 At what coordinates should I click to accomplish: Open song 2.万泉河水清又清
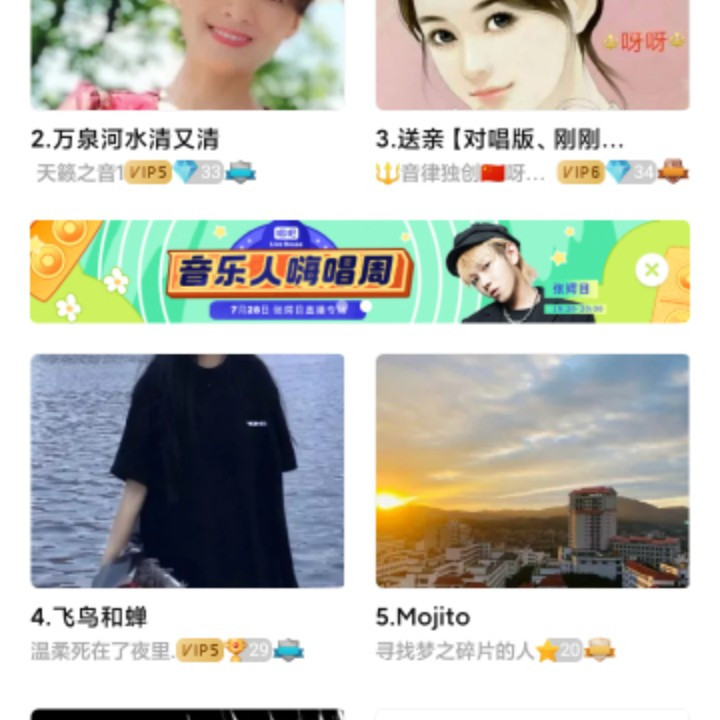point(187,55)
